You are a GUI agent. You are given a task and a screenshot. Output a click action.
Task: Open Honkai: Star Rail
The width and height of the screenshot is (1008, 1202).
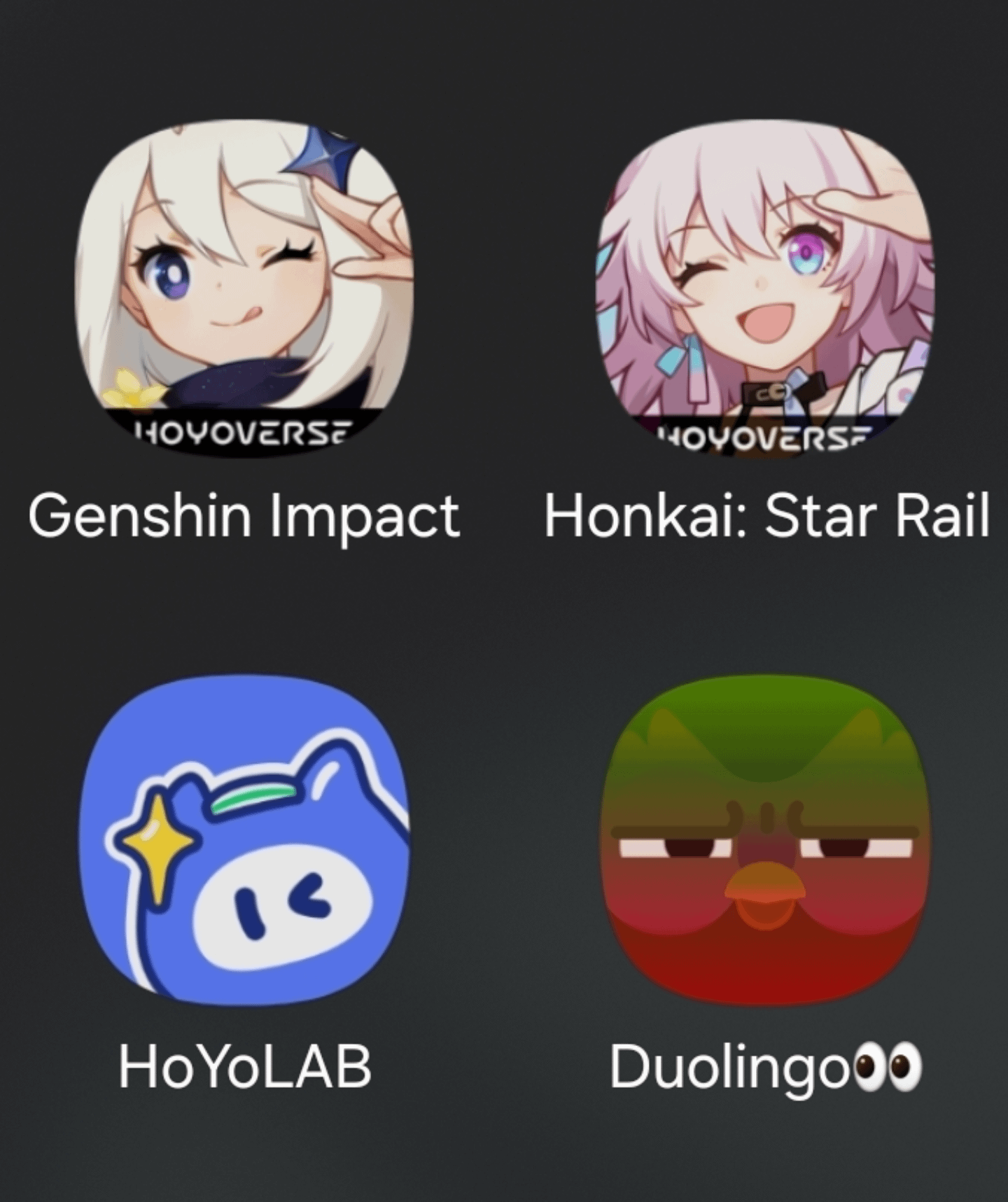tap(765, 288)
